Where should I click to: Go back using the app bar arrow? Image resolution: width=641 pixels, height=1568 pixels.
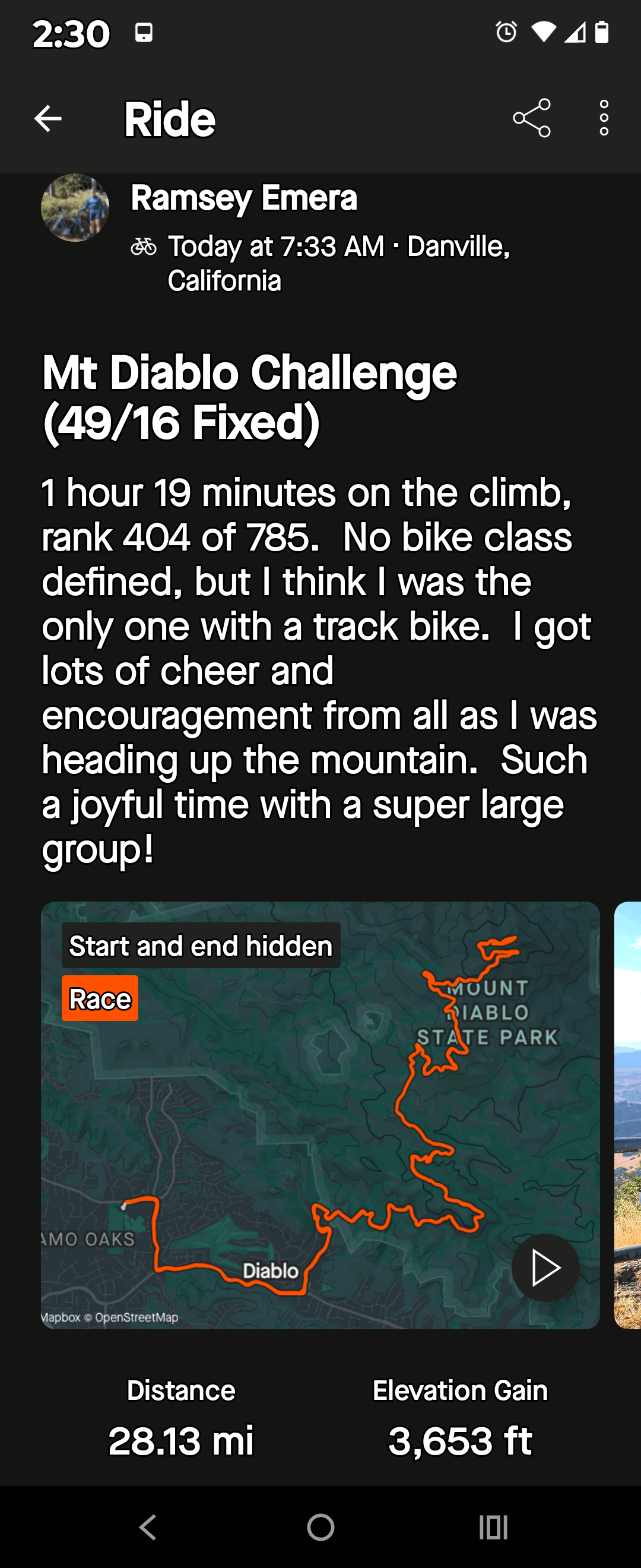point(48,118)
